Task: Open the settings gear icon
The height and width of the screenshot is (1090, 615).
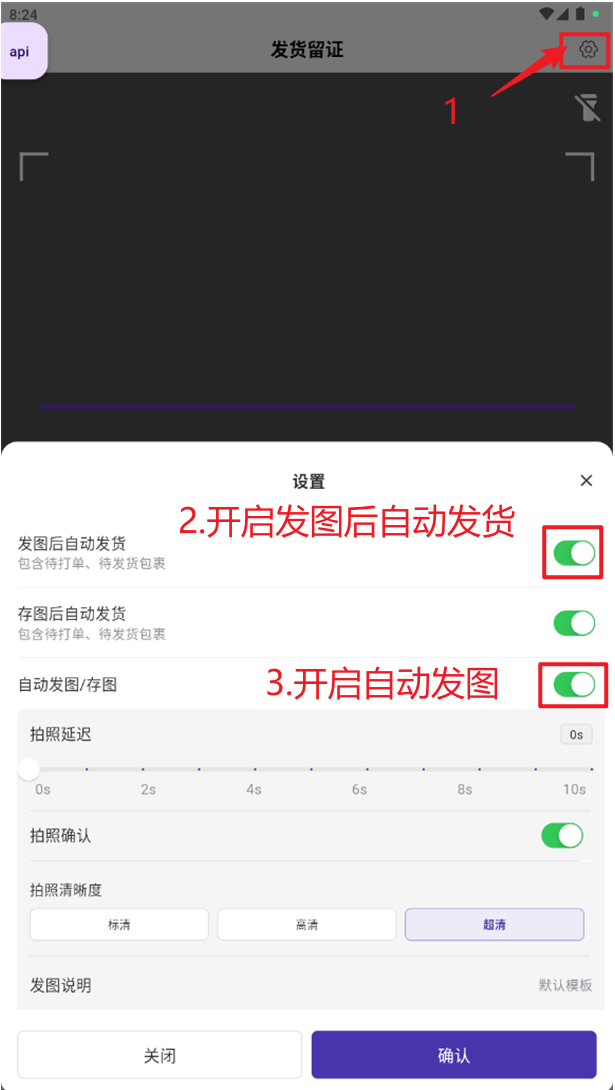Action: click(588, 49)
